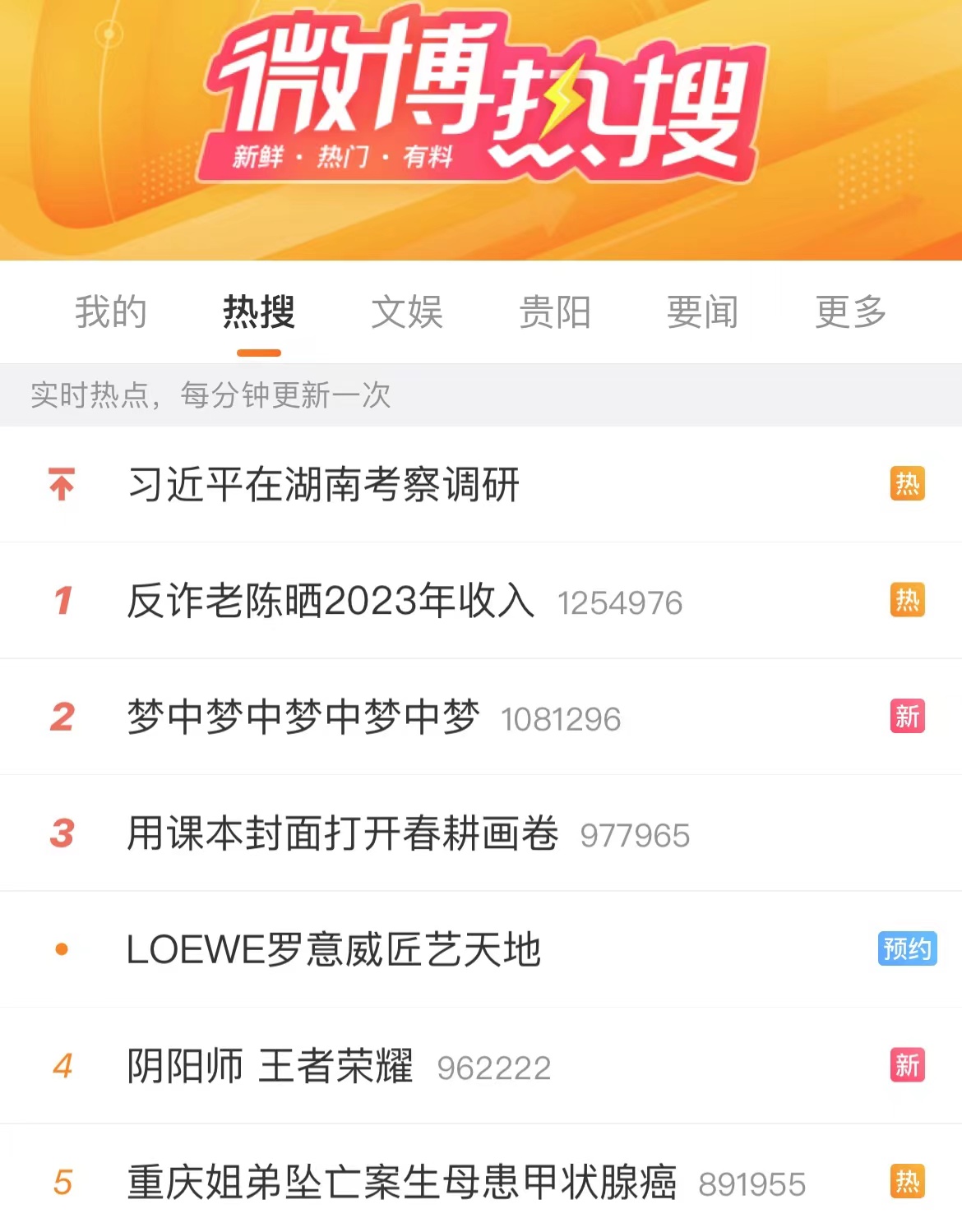Viewport: 962px width, 1232px height.
Task: Open promoted topic LOEWE罗意威匠艺天地
Action: click(334, 949)
